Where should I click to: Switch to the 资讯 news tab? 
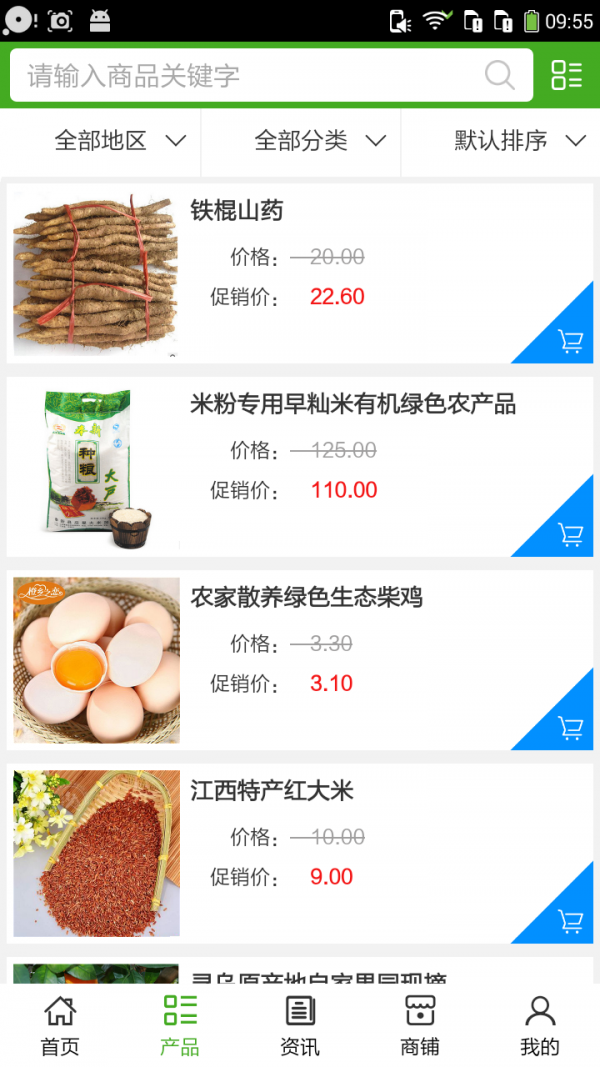pos(300,1026)
